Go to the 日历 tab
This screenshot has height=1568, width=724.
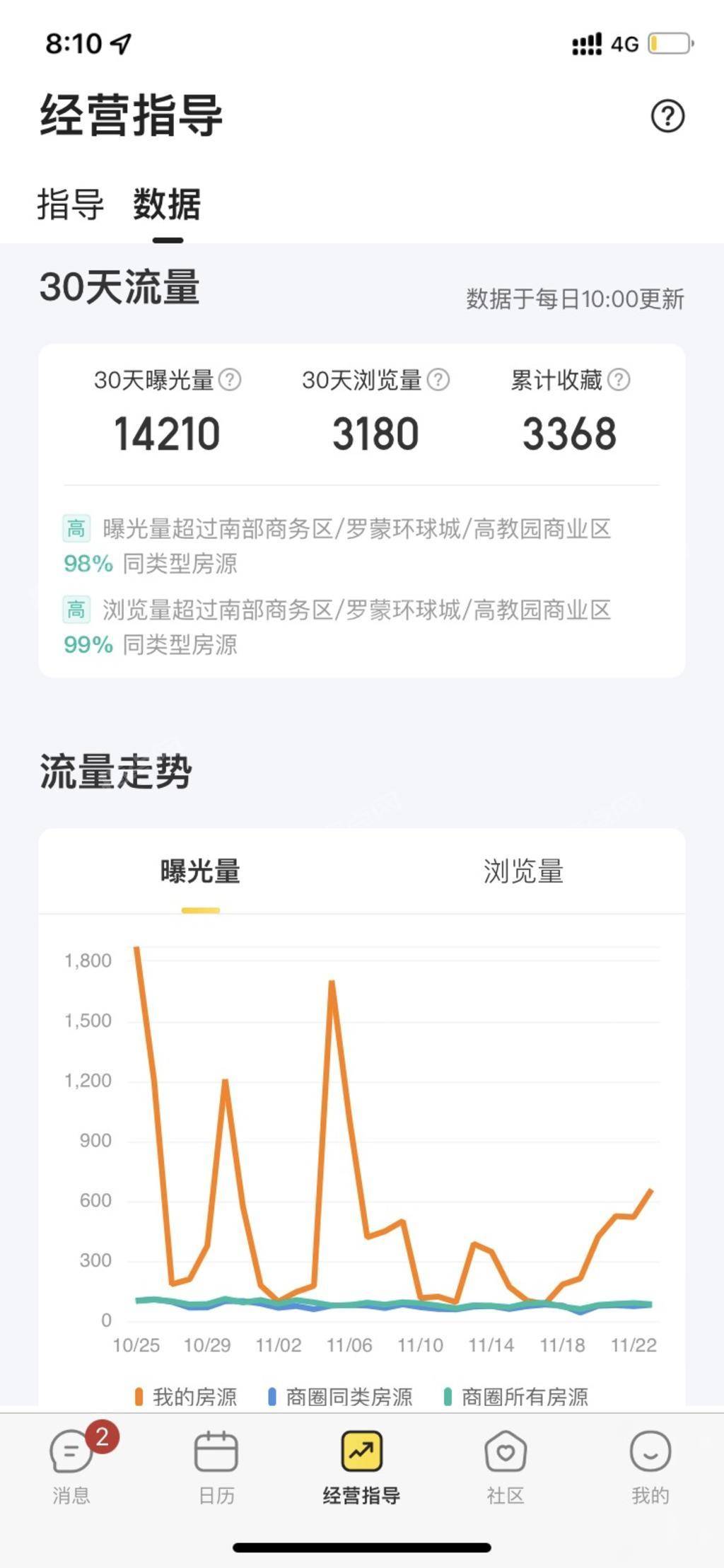(216, 1466)
